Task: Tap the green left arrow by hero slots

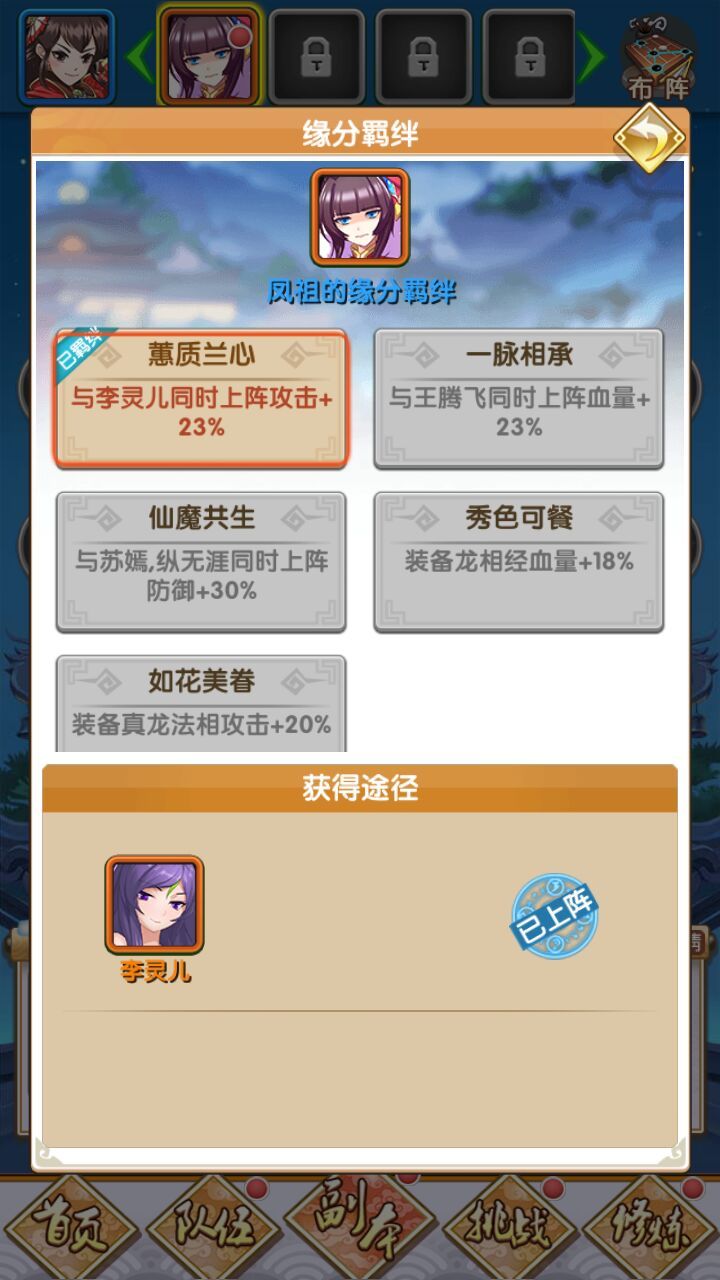Action: (139, 58)
